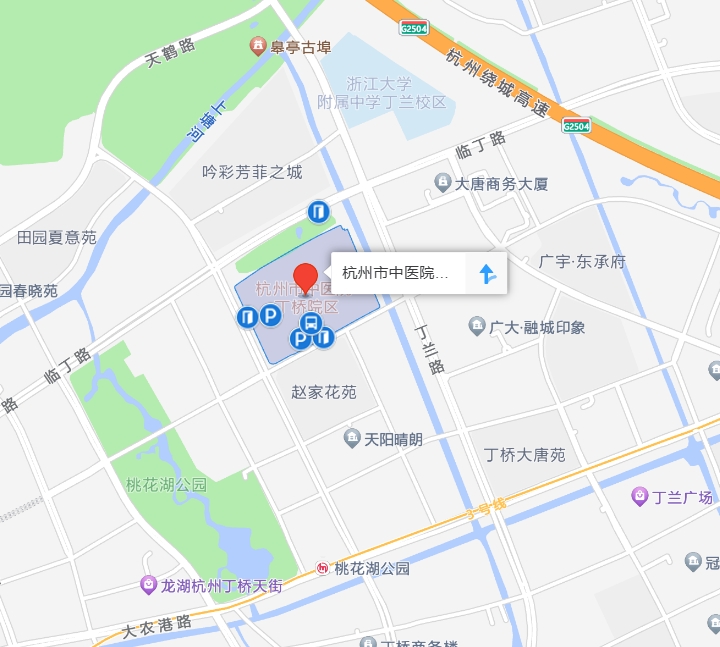Tap the red location marker pin
Screen dimensions: 720x647
click(304, 277)
